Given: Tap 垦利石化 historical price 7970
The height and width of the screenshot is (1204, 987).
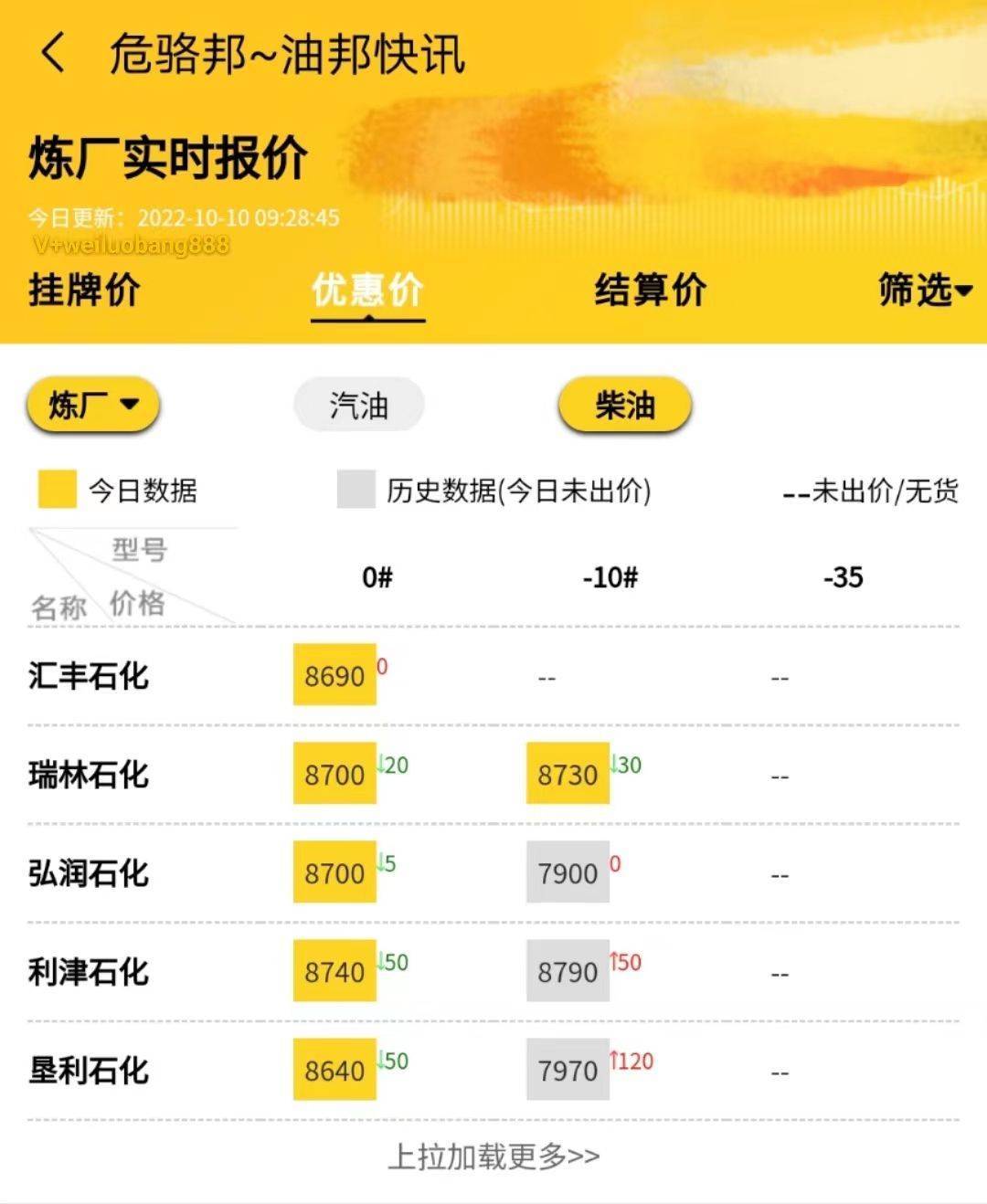Looking at the screenshot, I should point(568,1071).
